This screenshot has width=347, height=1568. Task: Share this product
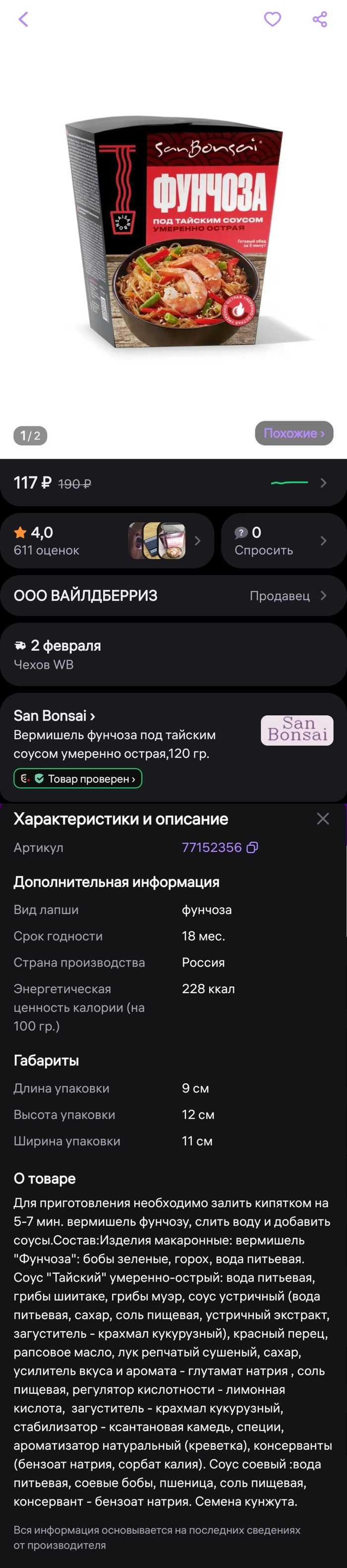coord(320,19)
